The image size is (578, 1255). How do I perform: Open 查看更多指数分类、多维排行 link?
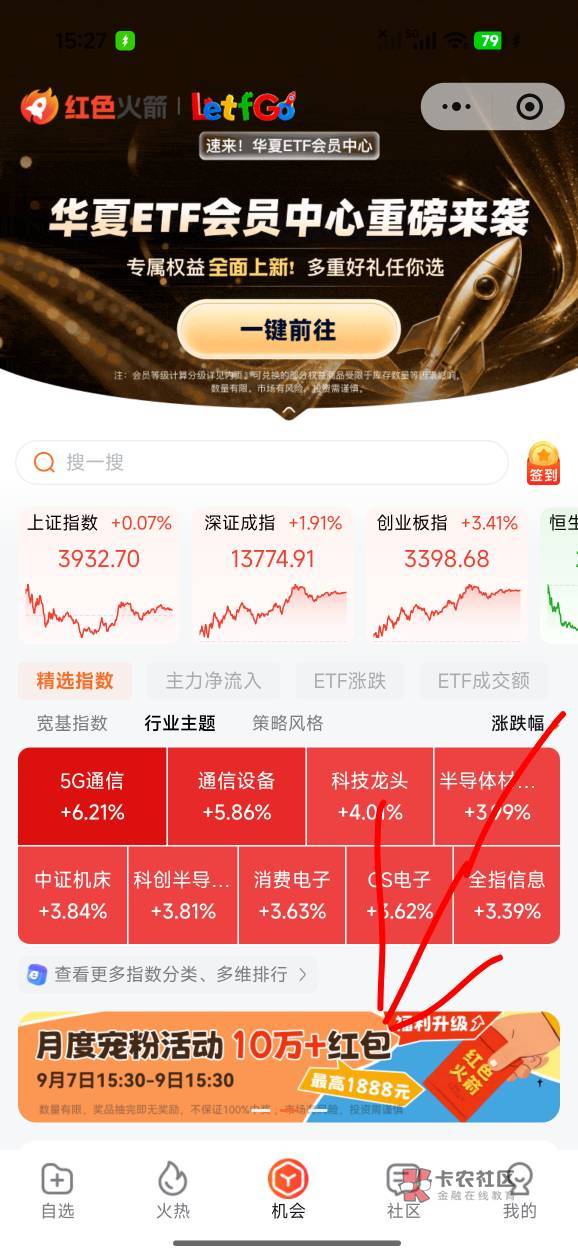click(168, 973)
